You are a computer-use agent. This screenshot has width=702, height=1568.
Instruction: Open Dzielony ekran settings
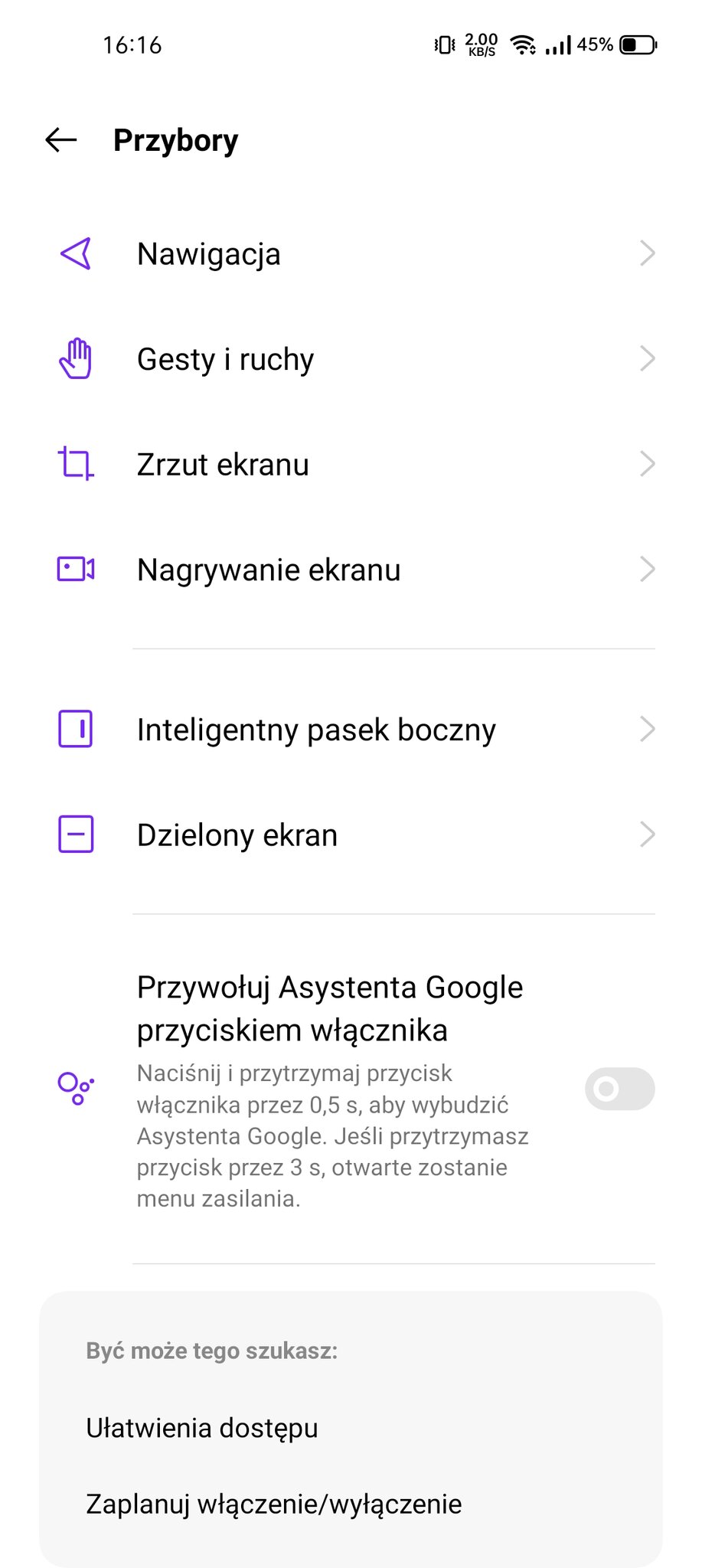[351, 835]
